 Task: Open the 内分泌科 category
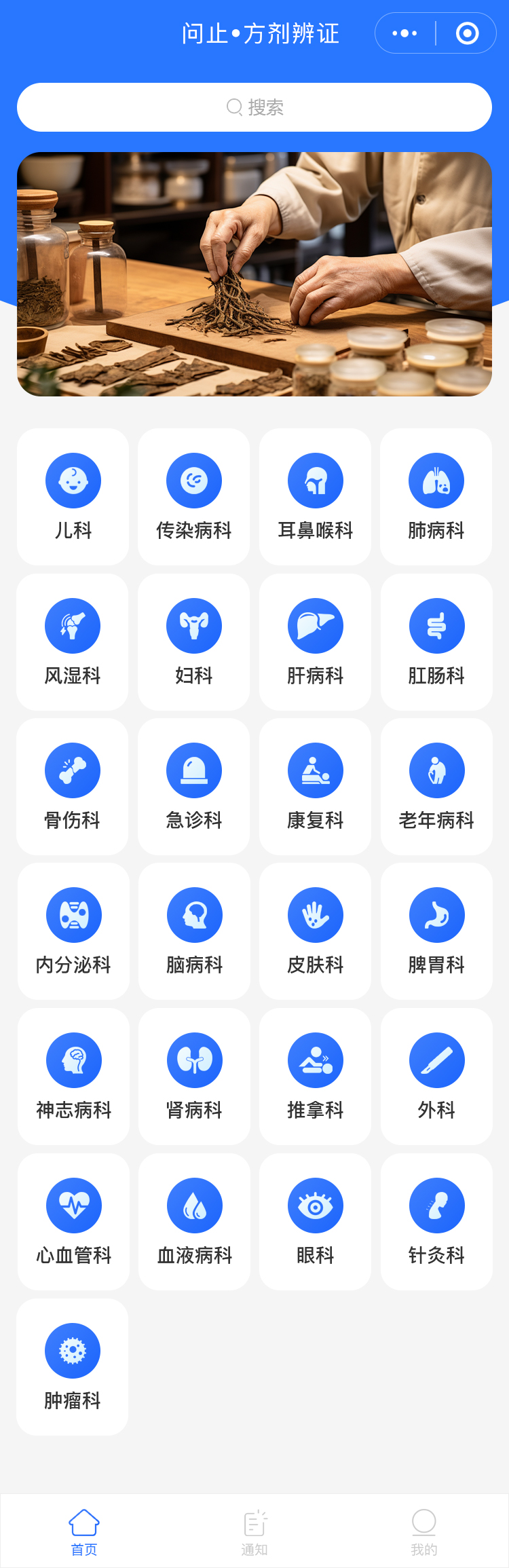coord(73,931)
